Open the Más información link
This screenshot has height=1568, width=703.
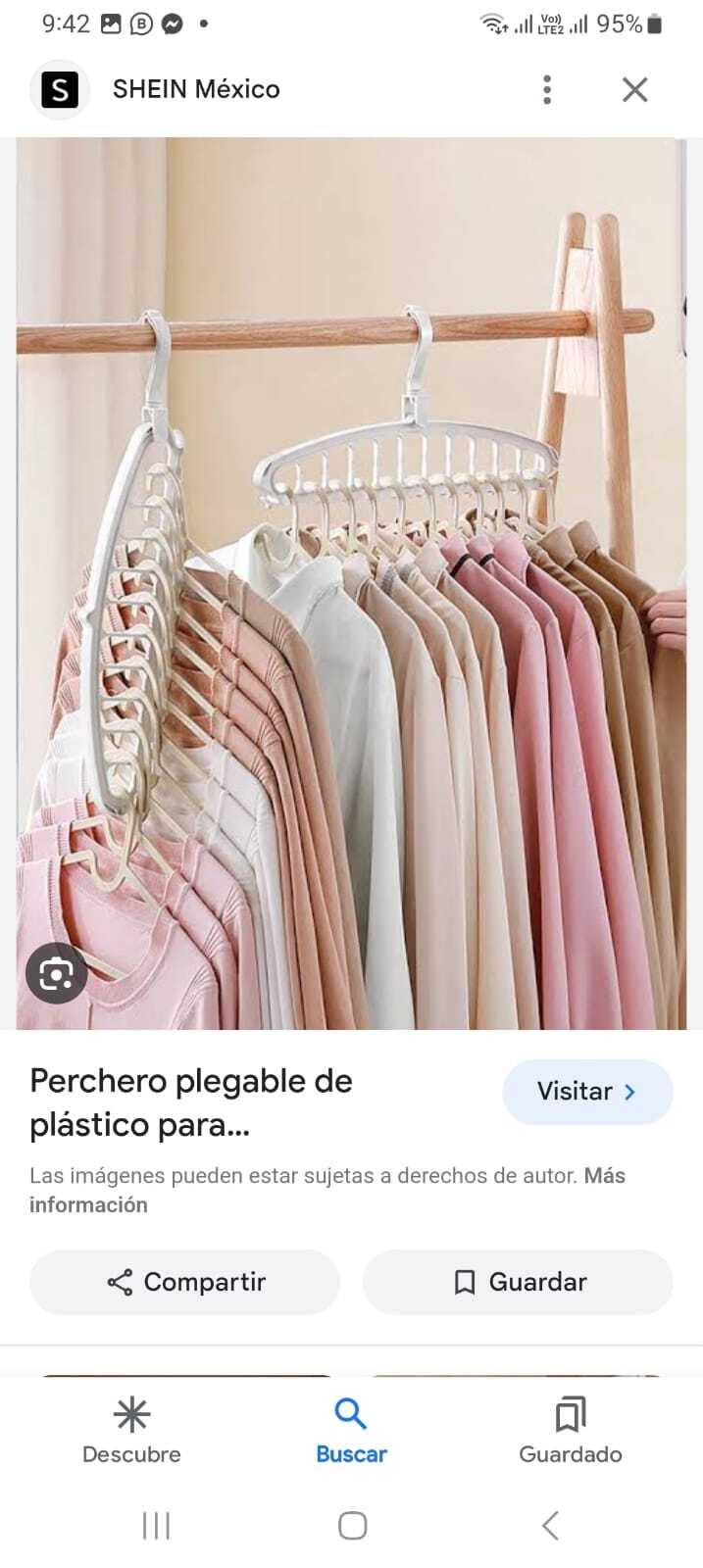click(327, 1190)
